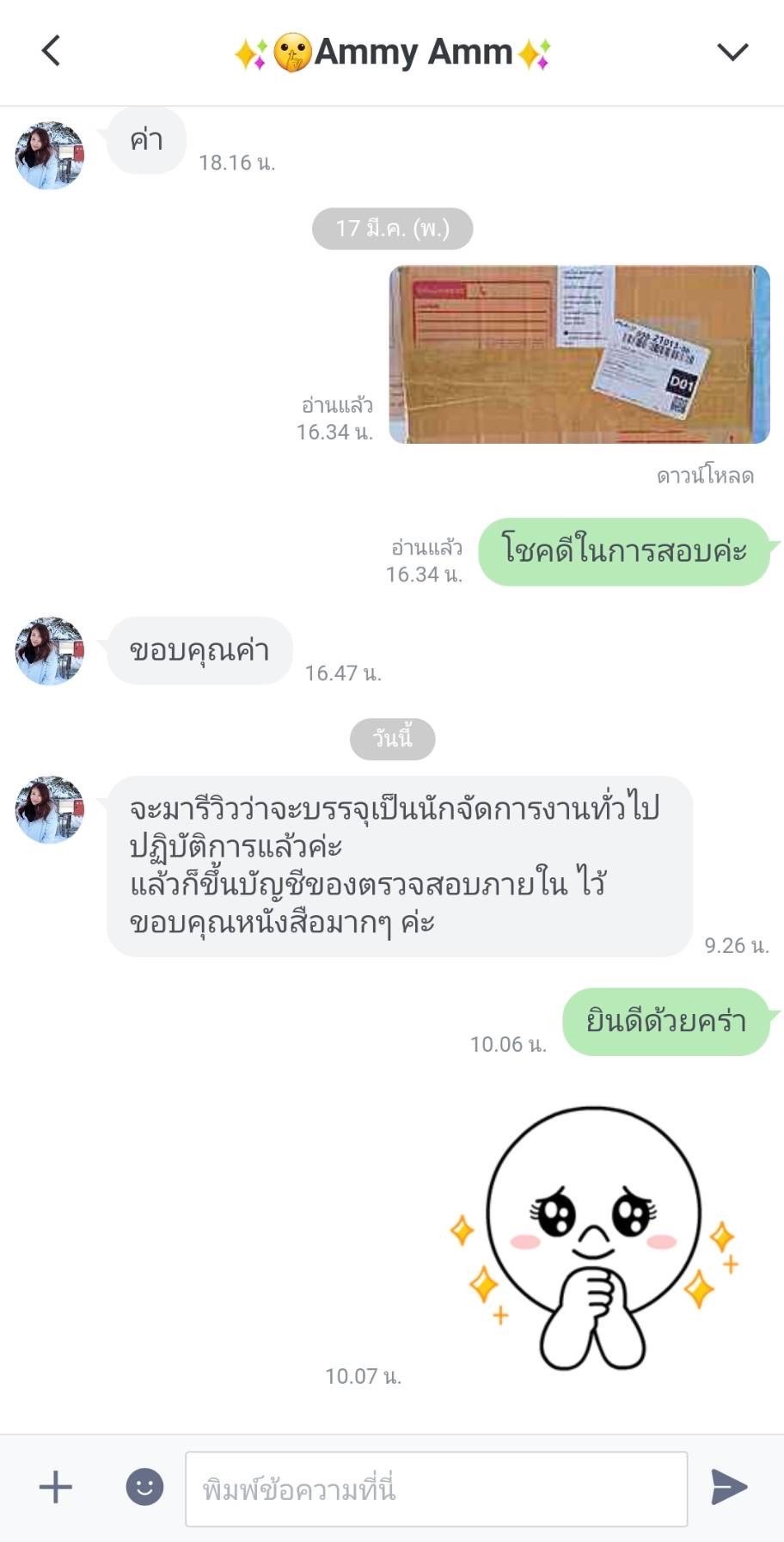Viewport: 784px width, 1542px height.
Task: Tap the 'ดาวน์โหลด' download link
Action: [x=705, y=472]
